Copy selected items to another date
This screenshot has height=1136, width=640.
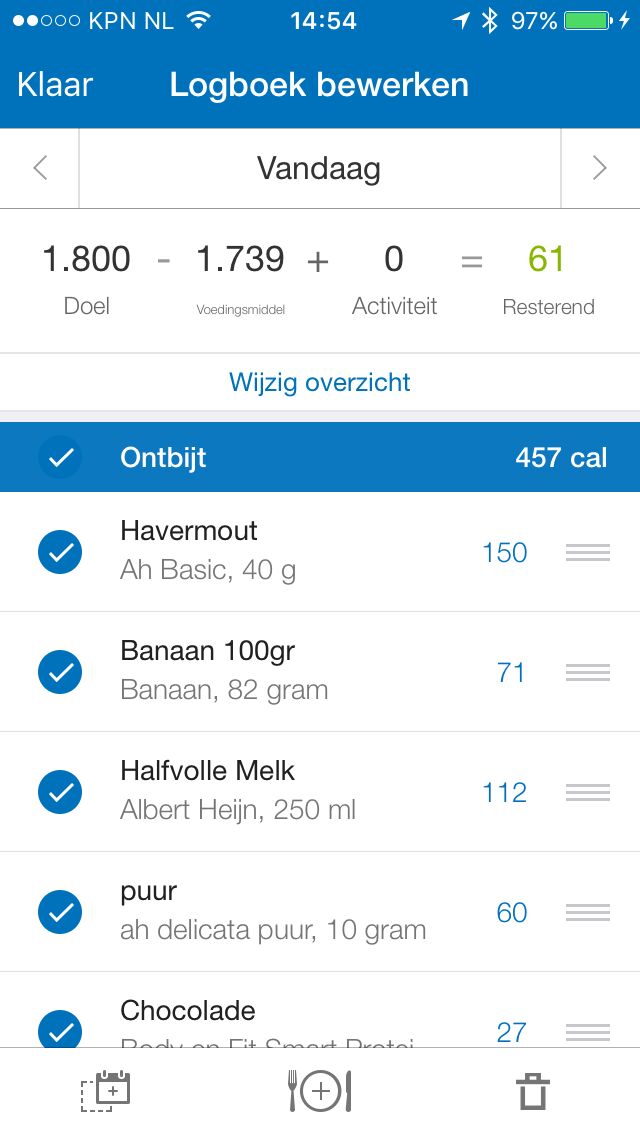pos(106,1091)
